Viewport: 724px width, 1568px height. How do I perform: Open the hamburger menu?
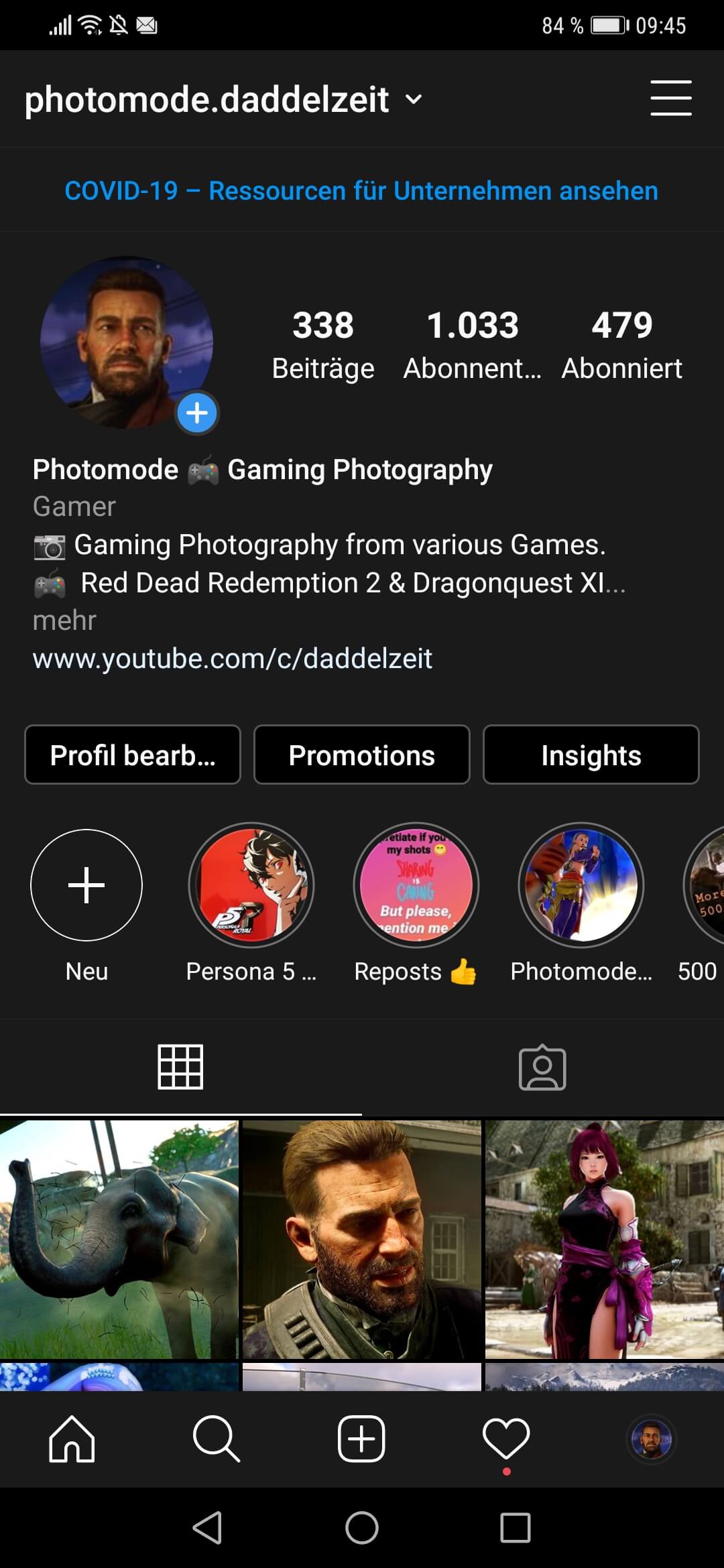pos(670,99)
